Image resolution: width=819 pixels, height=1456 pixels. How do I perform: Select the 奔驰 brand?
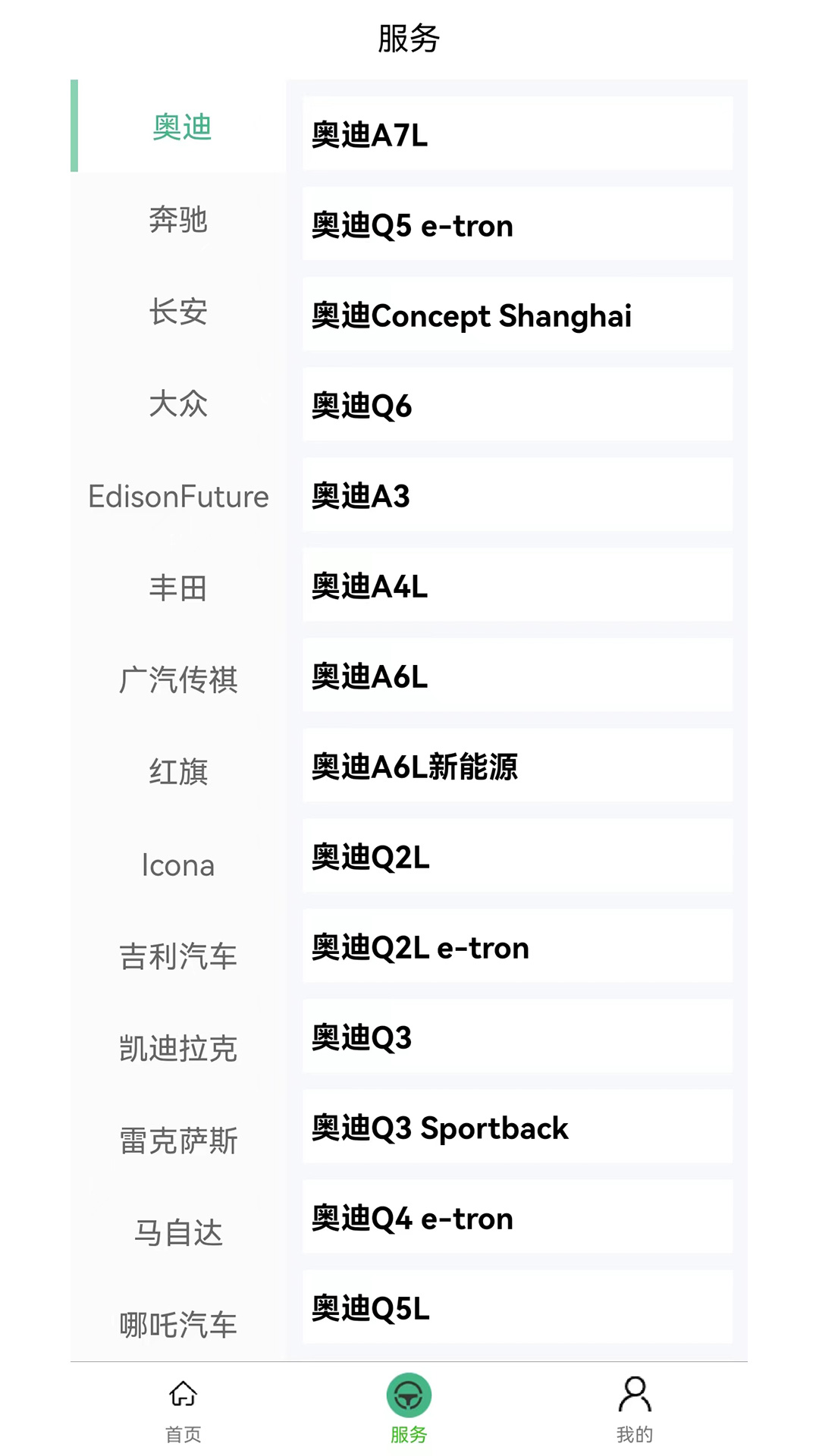[x=178, y=220]
